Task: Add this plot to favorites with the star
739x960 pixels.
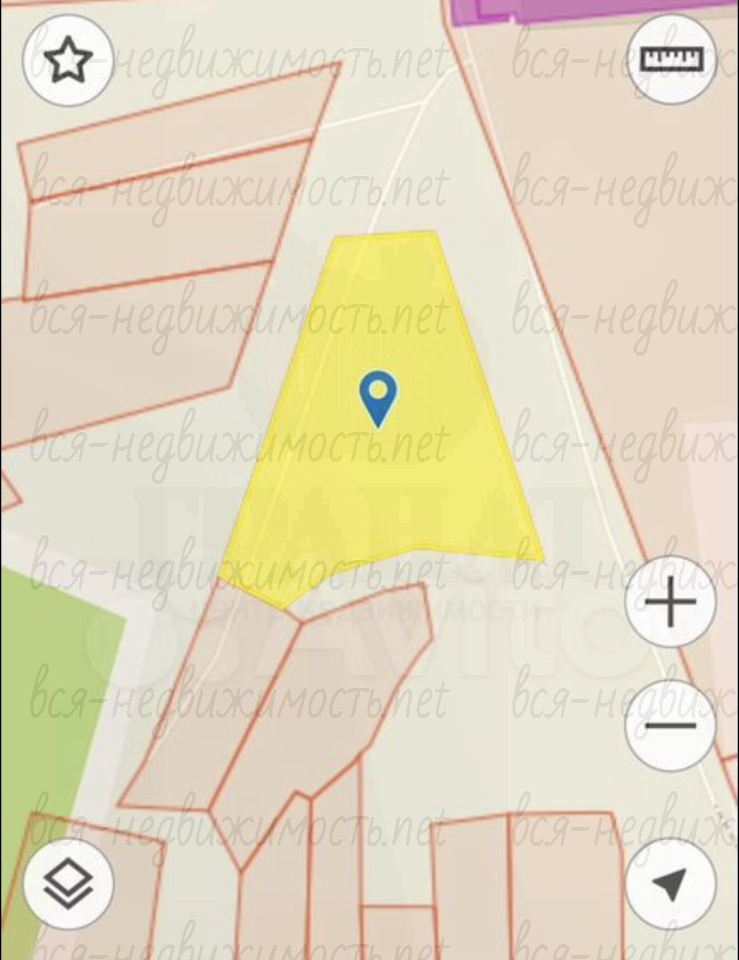Action: (68, 61)
